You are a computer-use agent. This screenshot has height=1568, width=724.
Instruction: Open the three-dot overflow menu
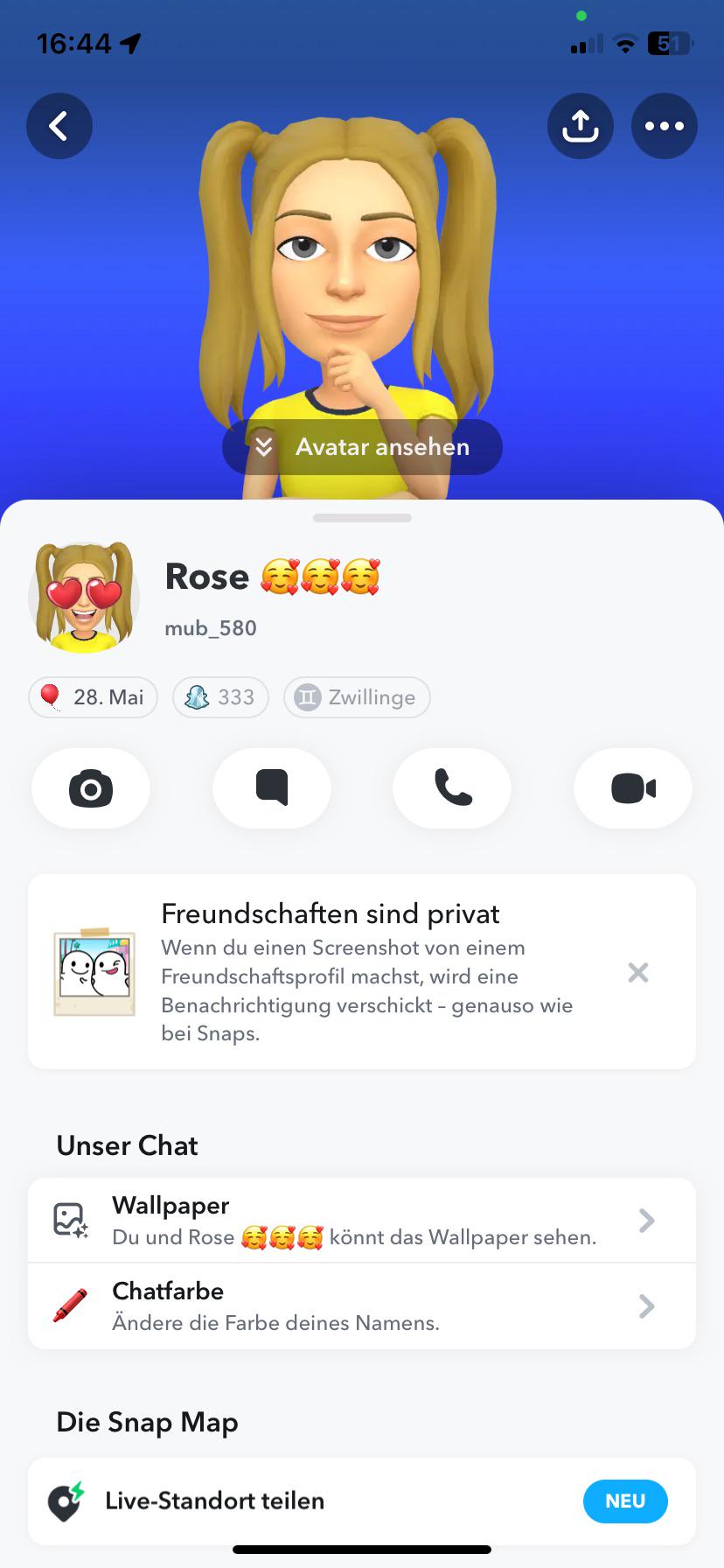(x=665, y=126)
